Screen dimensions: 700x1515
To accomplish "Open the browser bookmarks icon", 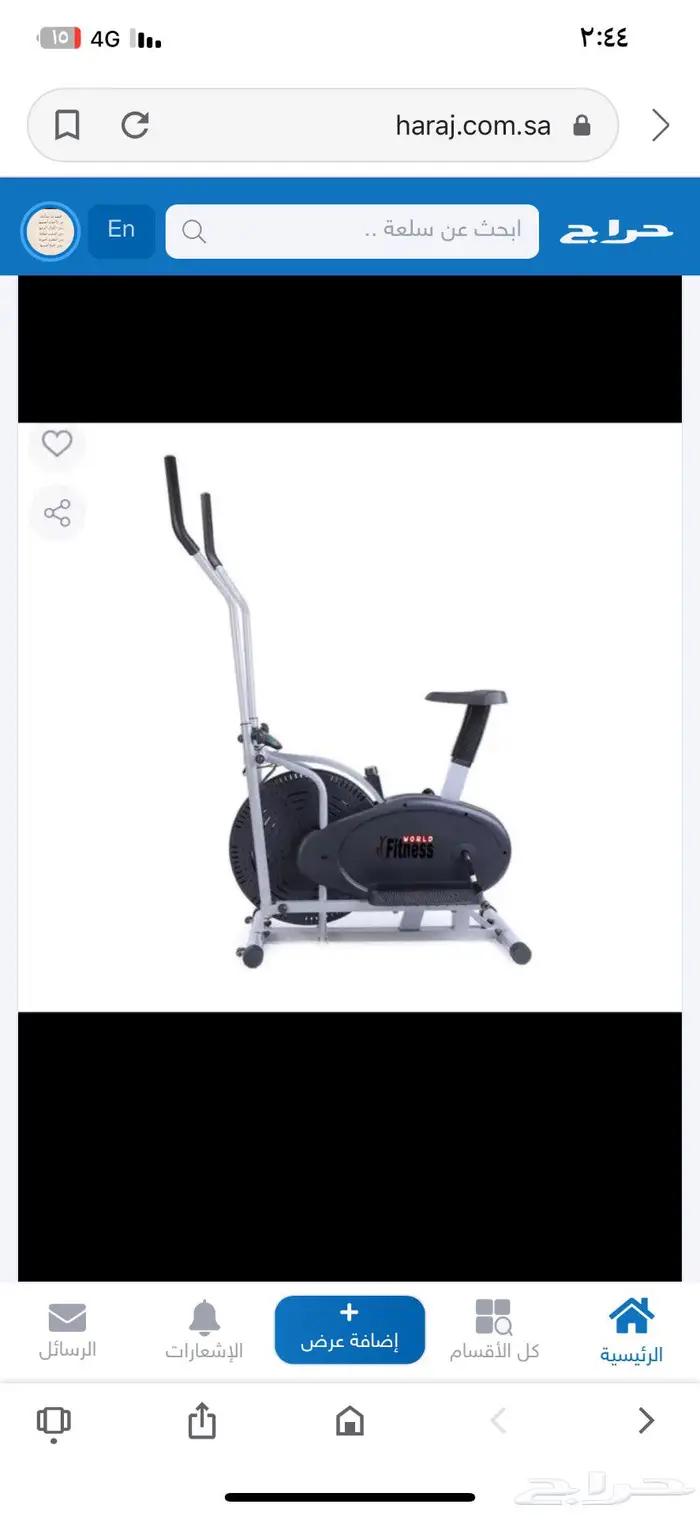I will 67,125.
